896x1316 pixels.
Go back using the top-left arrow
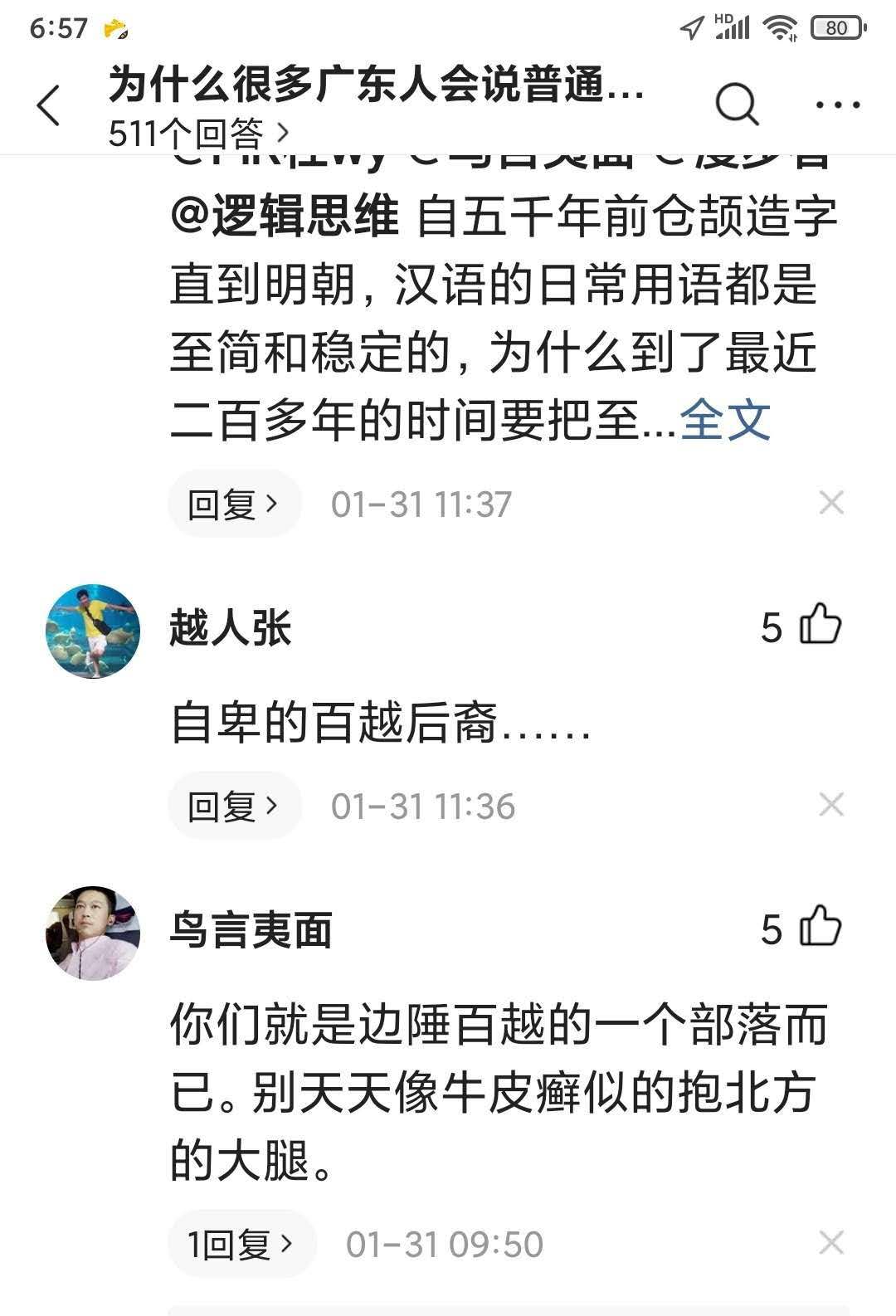tap(50, 105)
